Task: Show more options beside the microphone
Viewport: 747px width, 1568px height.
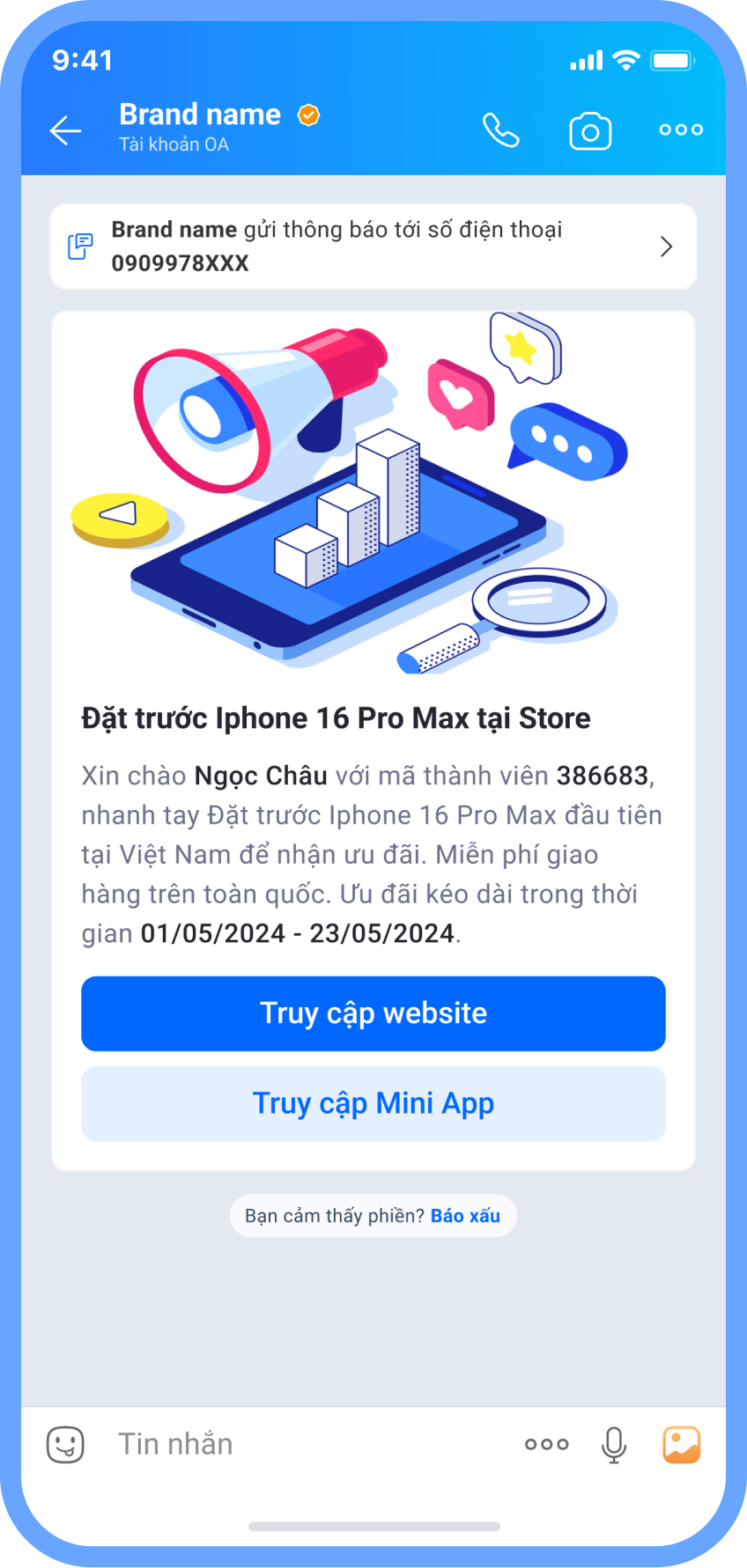Action: pyautogui.click(x=546, y=1445)
